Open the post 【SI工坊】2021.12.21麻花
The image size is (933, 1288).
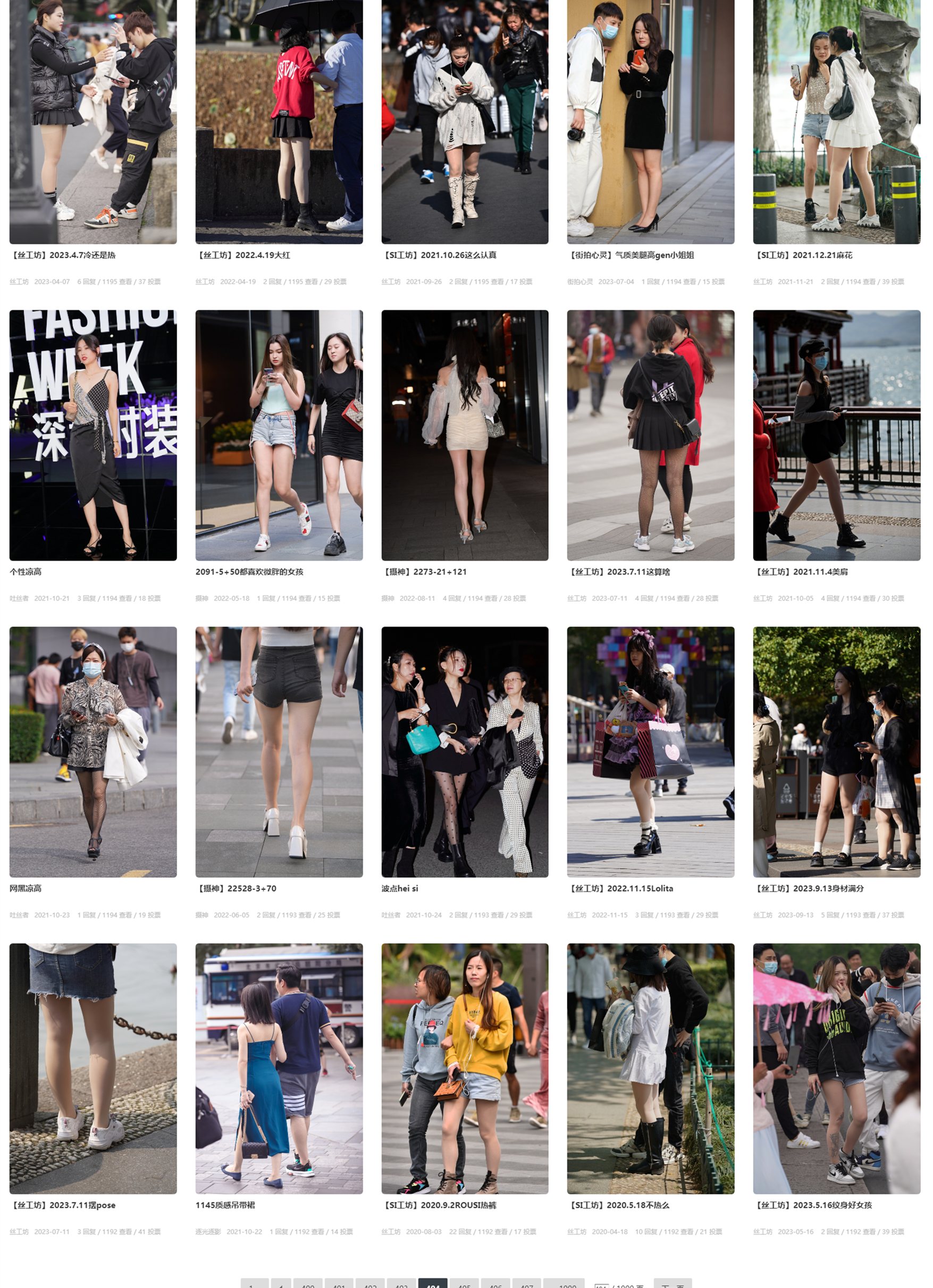pyautogui.click(x=802, y=255)
